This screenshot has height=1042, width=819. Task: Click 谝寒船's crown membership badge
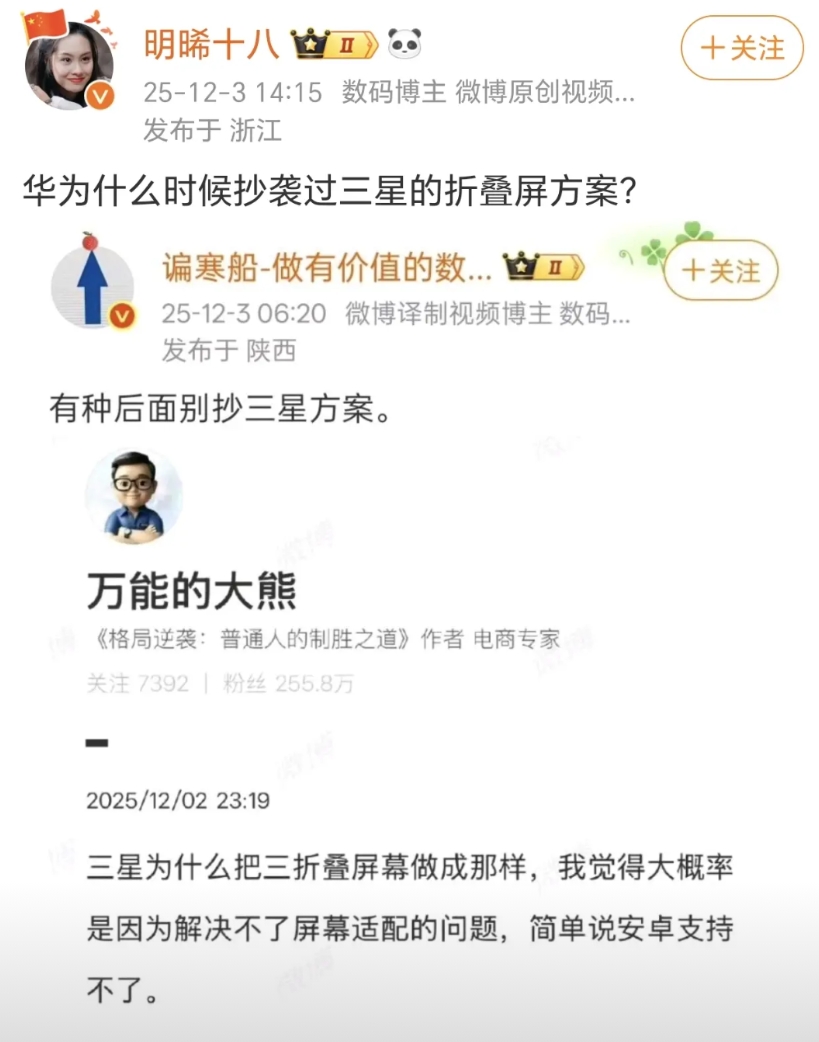[542, 267]
